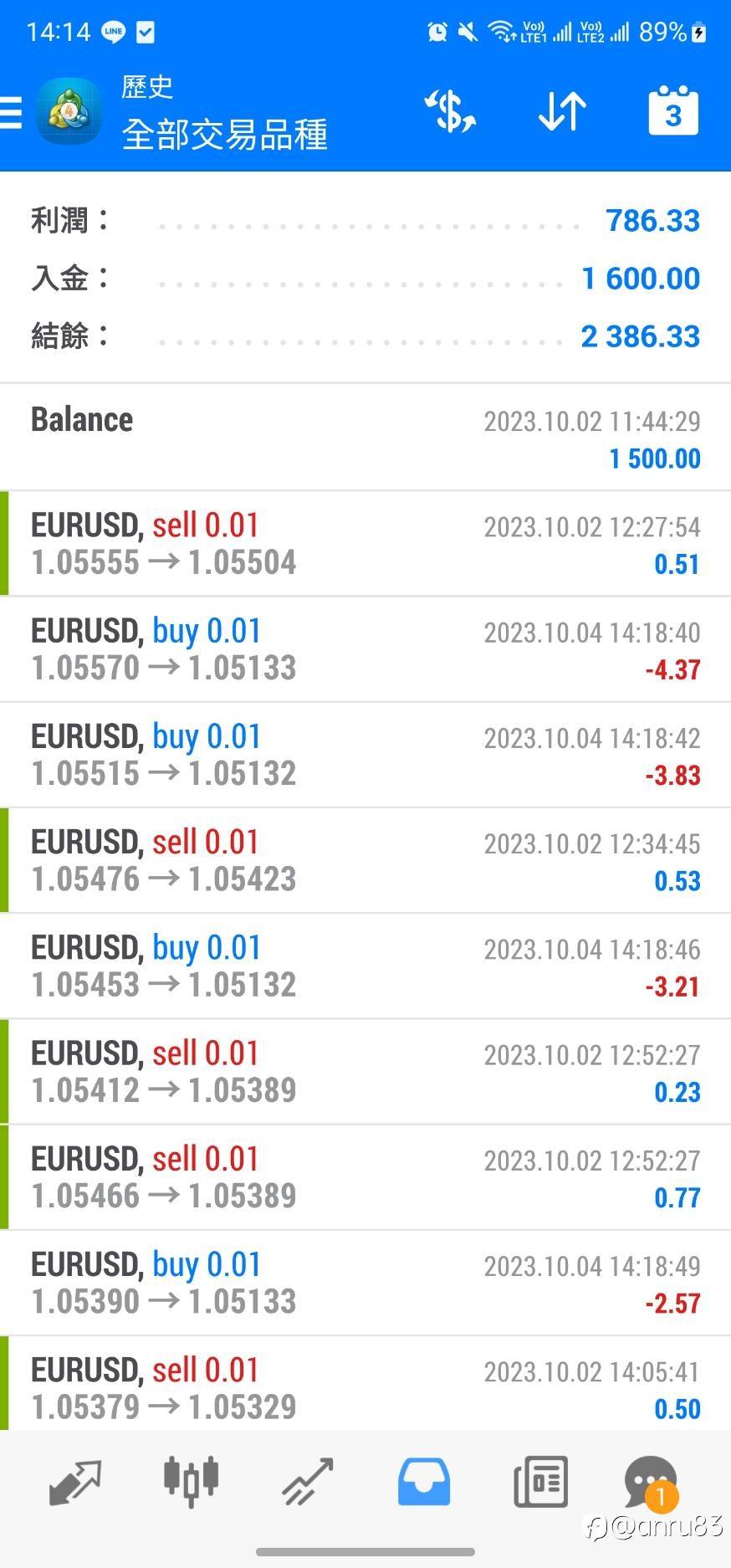Screen dimensions: 731x1568
Task: Expand the EURUSD sell trade with 0.23 profit
Action: [365, 1071]
